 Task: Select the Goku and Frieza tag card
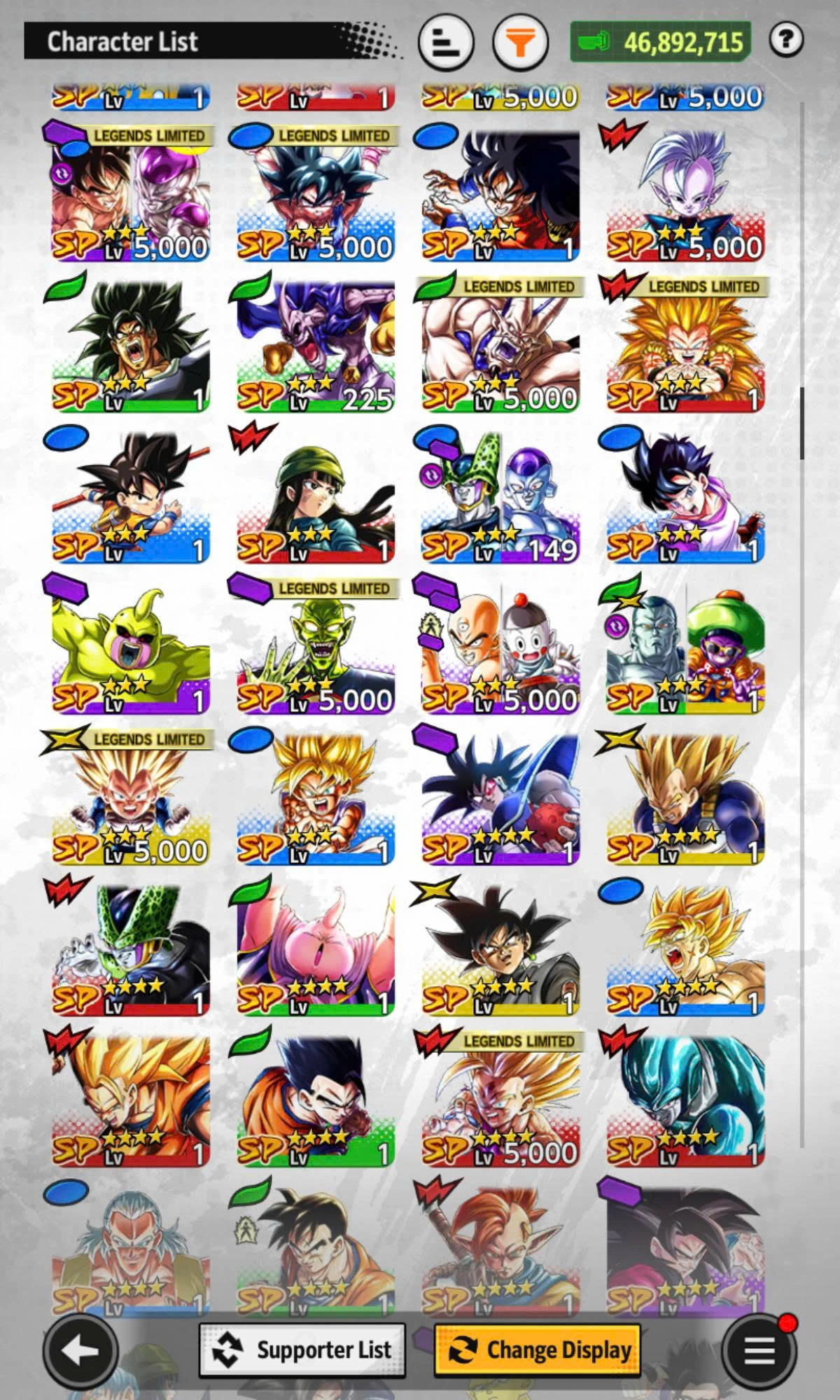click(x=131, y=196)
